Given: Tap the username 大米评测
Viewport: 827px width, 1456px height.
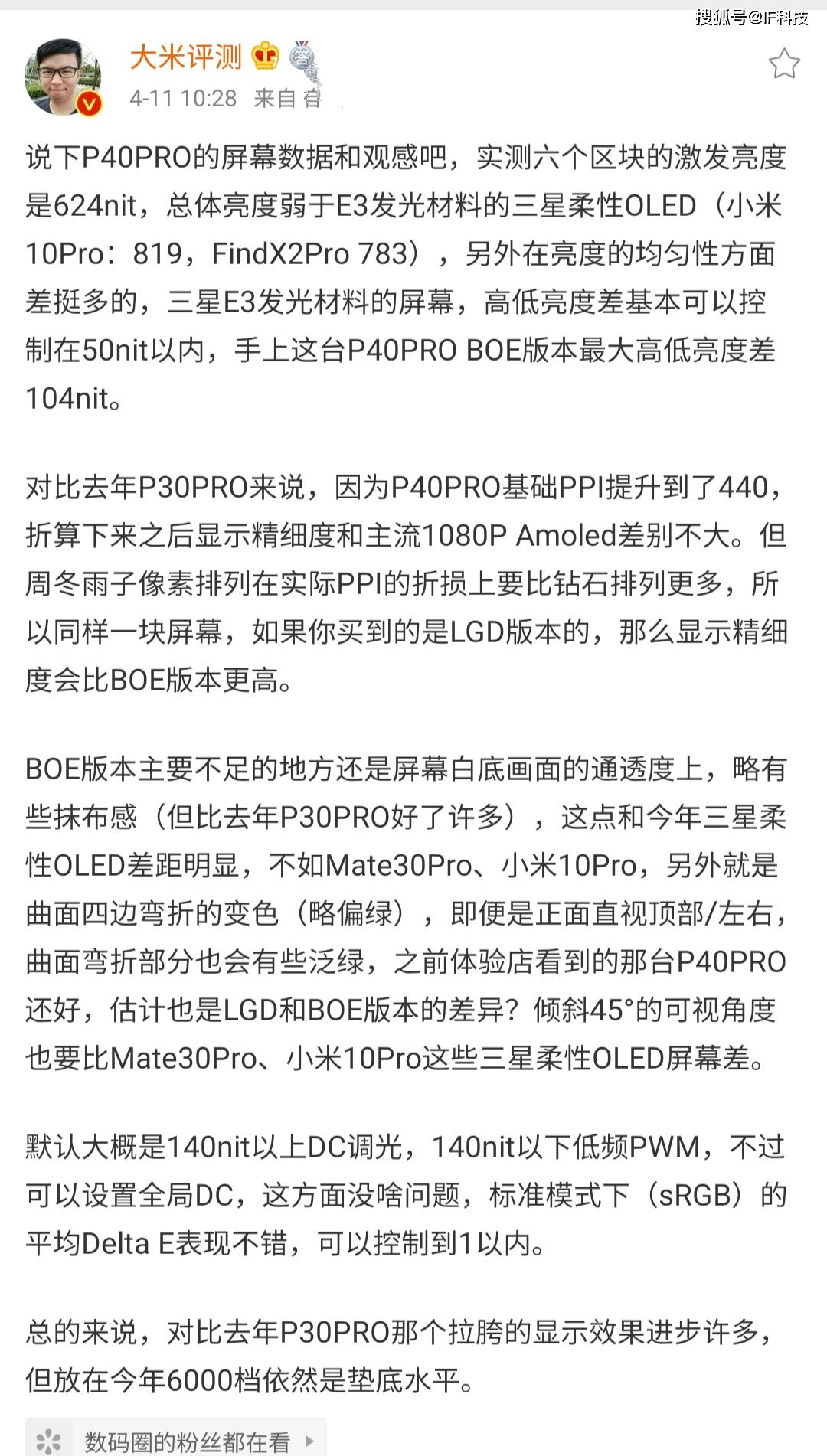Looking at the screenshot, I should (x=186, y=57).
